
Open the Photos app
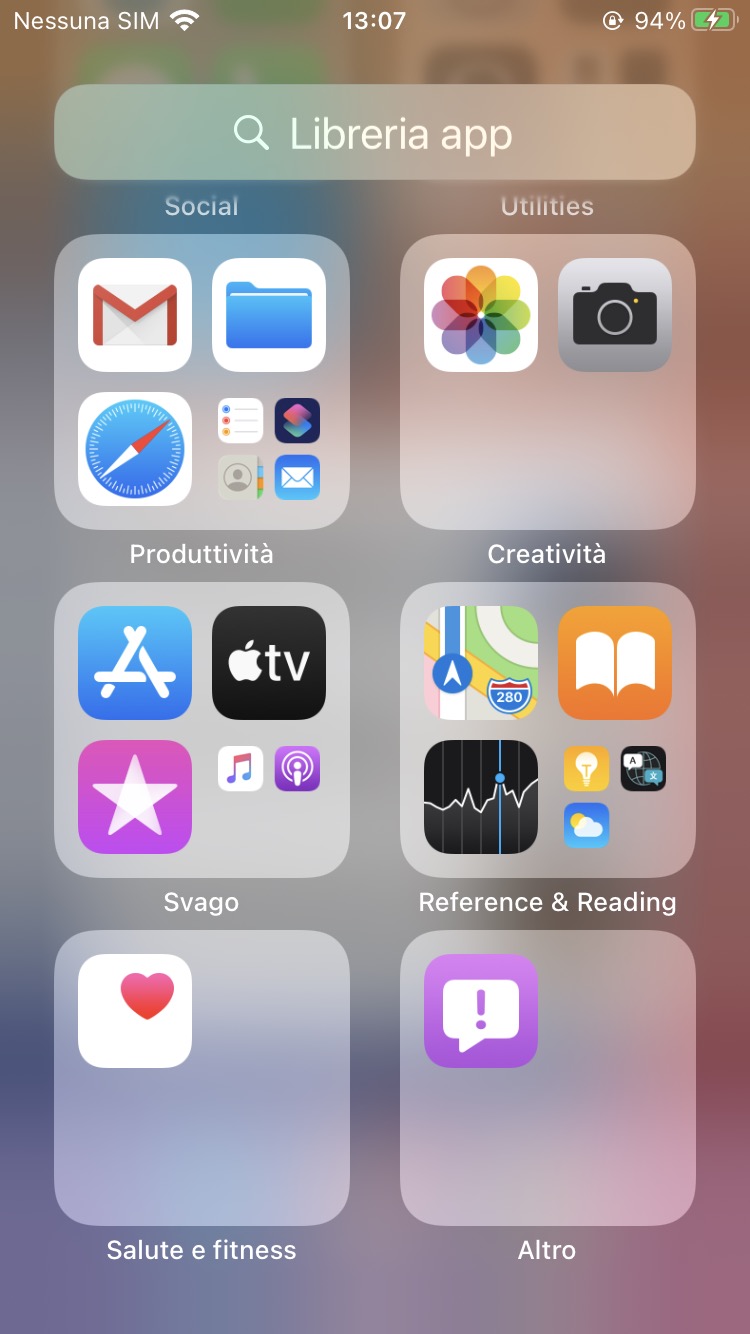(481, 315)
